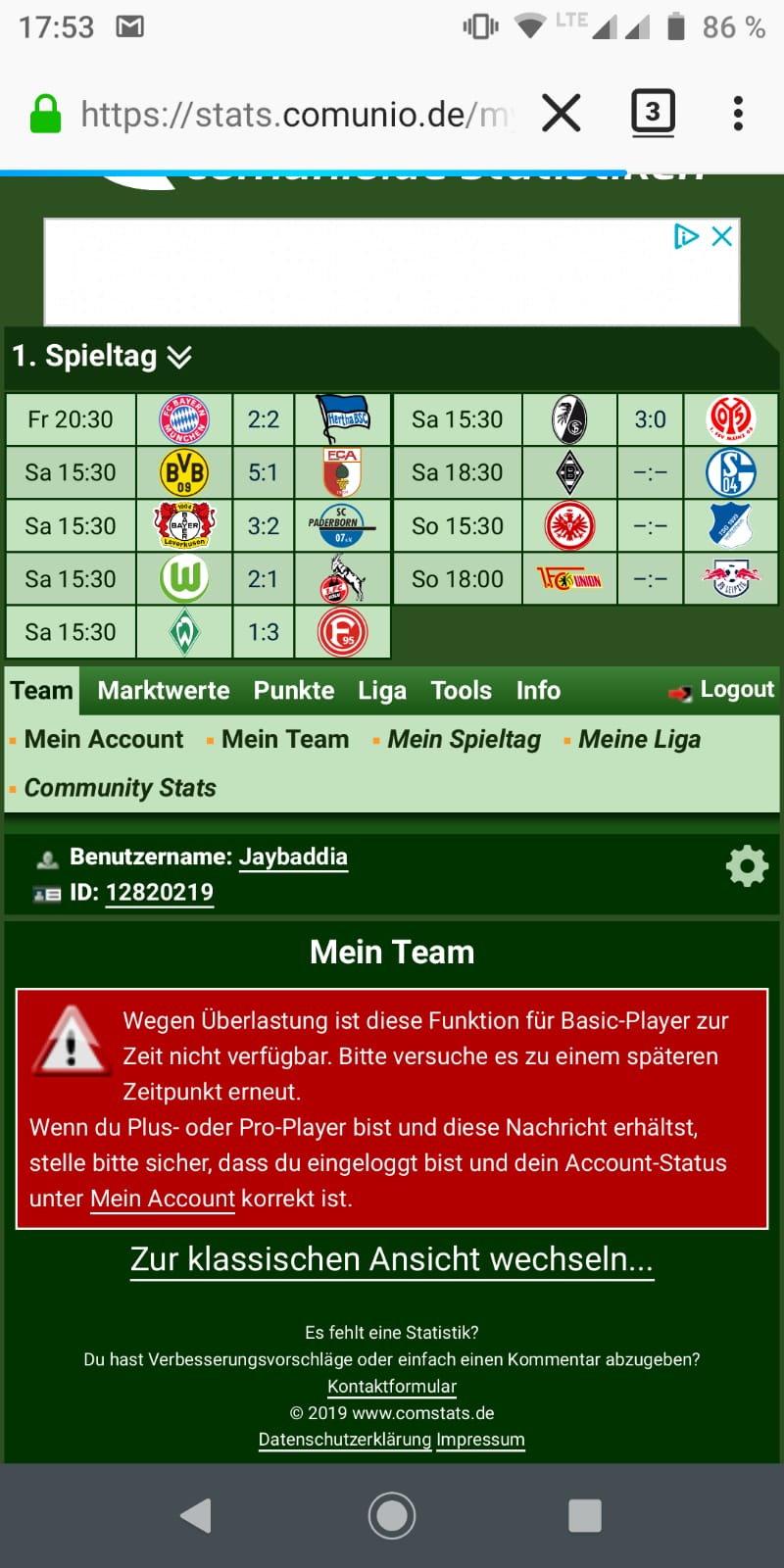Open the Liga tab
Image resolution: width=784 pixels, height=1568 pixels.
click(382, 690)
